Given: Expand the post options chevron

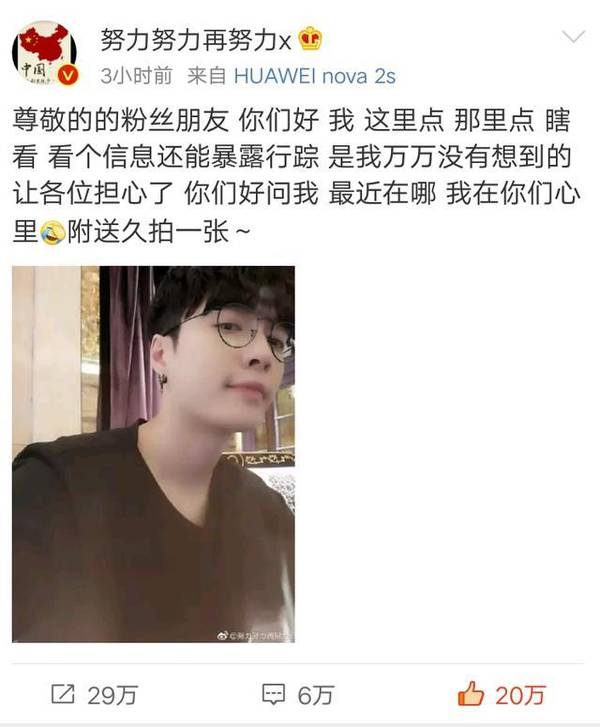Looking at the screenshot, I should pyautogui.click(x=573, y=38).
